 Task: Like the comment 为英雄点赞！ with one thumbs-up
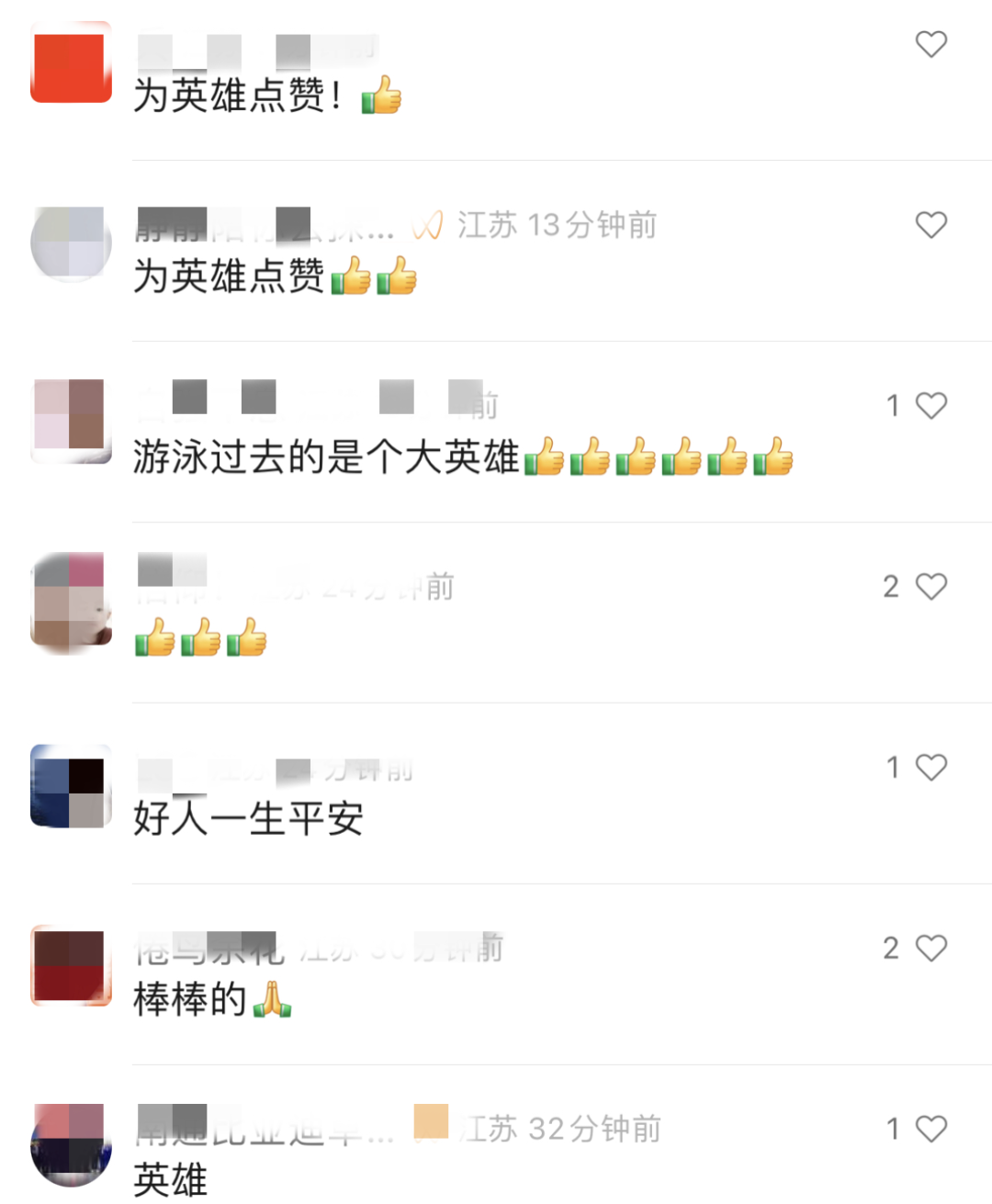point(930,44)
